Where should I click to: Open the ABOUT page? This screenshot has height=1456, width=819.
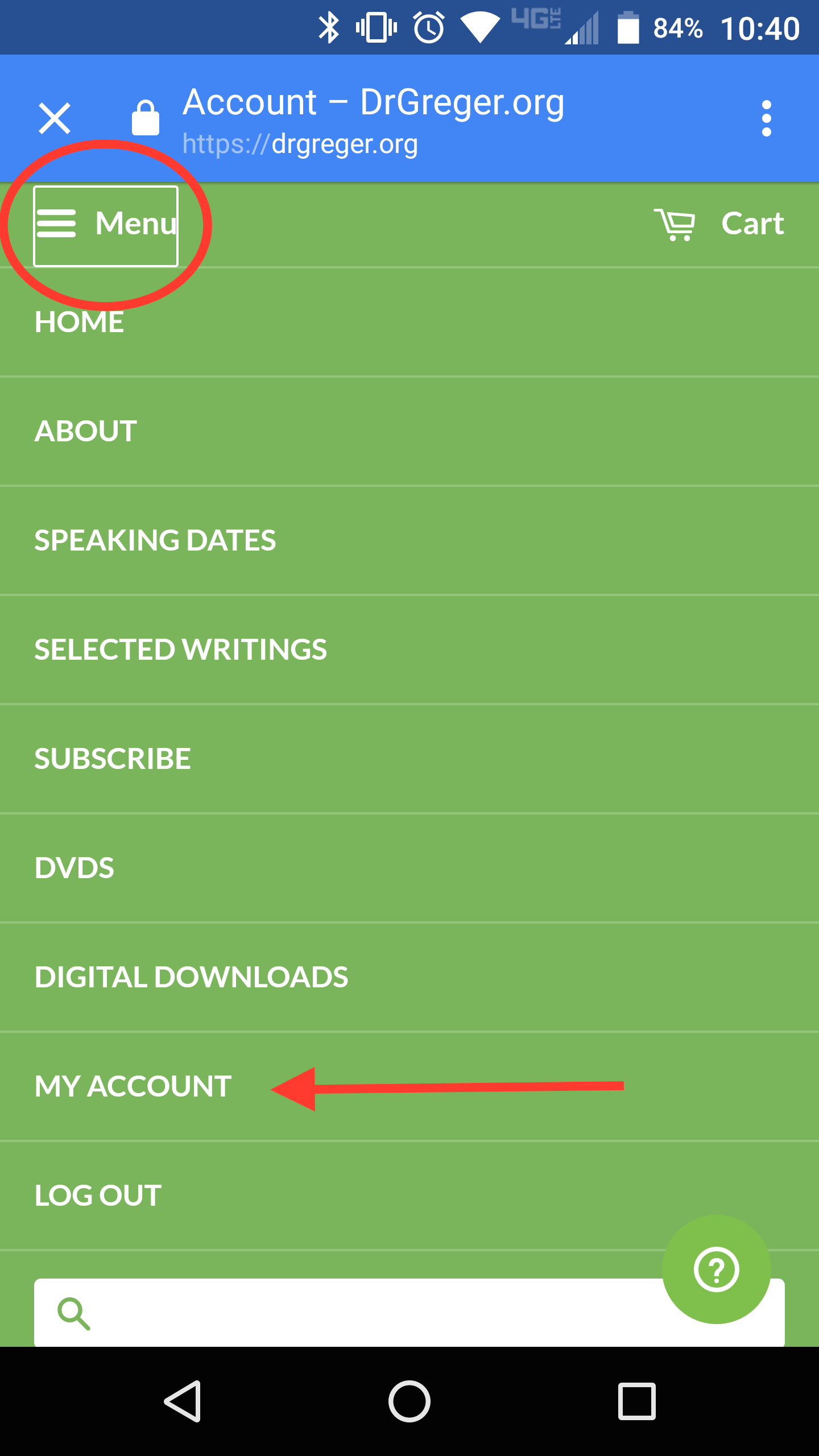coord(86,431)
